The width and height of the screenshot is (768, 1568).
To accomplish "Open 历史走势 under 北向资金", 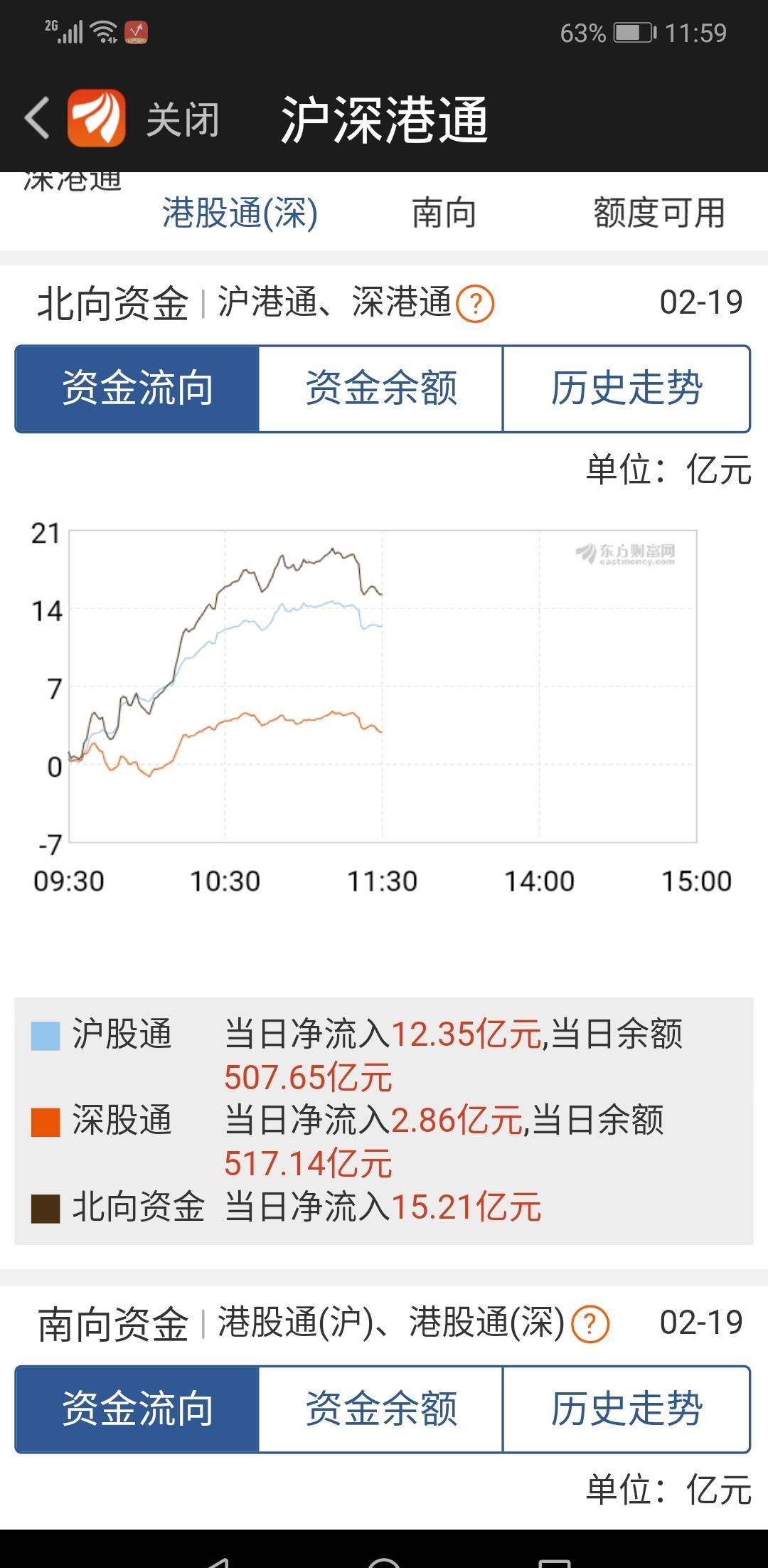I will click(626, 388).
